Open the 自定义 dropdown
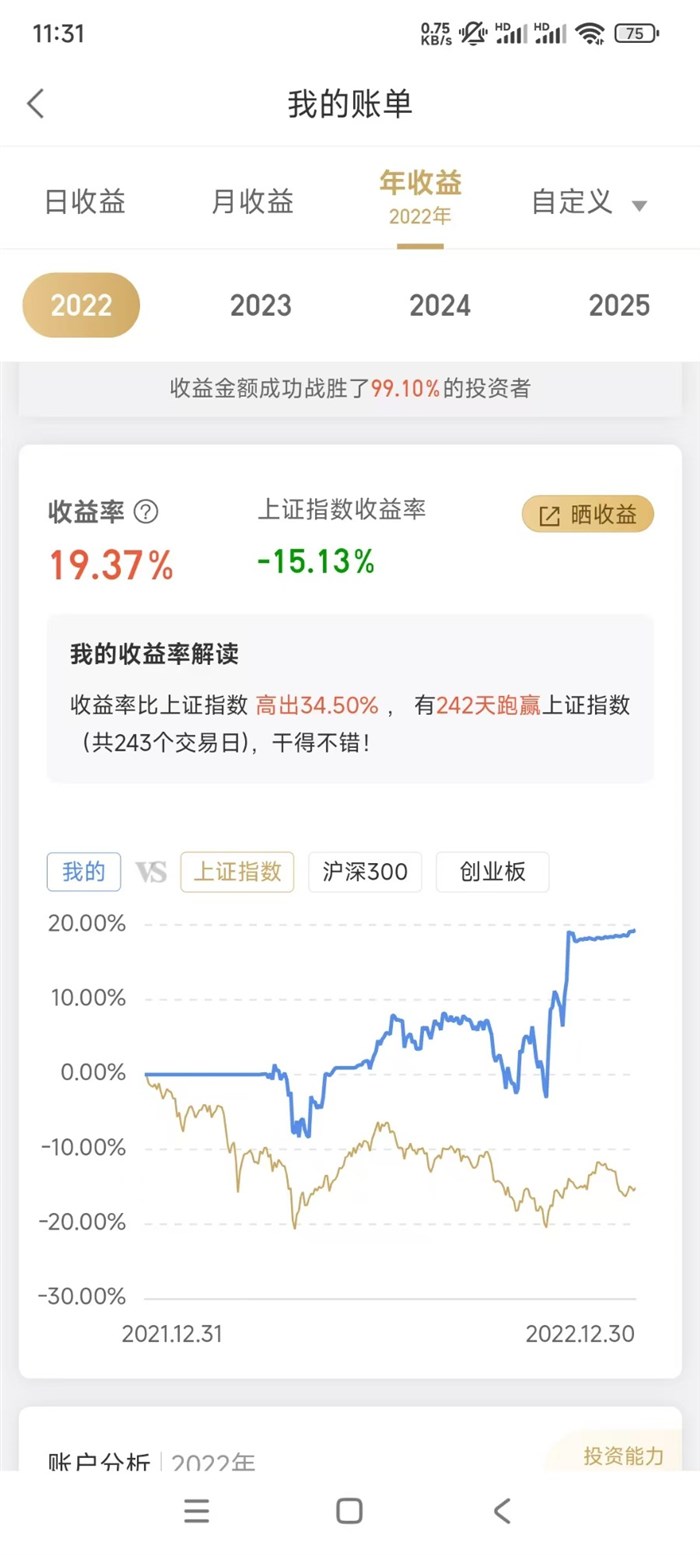 point(589,202)
